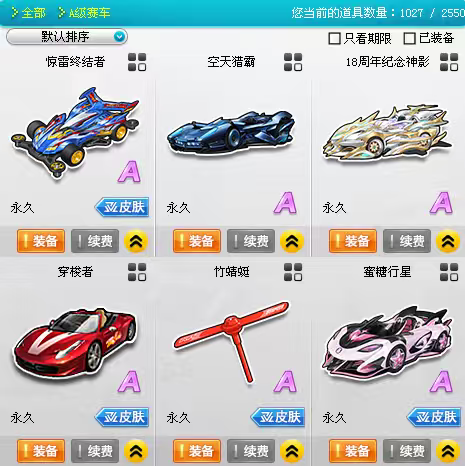This screenshot has width=465, height=466.
Task: Equip the 惊雷终结者 car
Action: click(x=41, y=241)
